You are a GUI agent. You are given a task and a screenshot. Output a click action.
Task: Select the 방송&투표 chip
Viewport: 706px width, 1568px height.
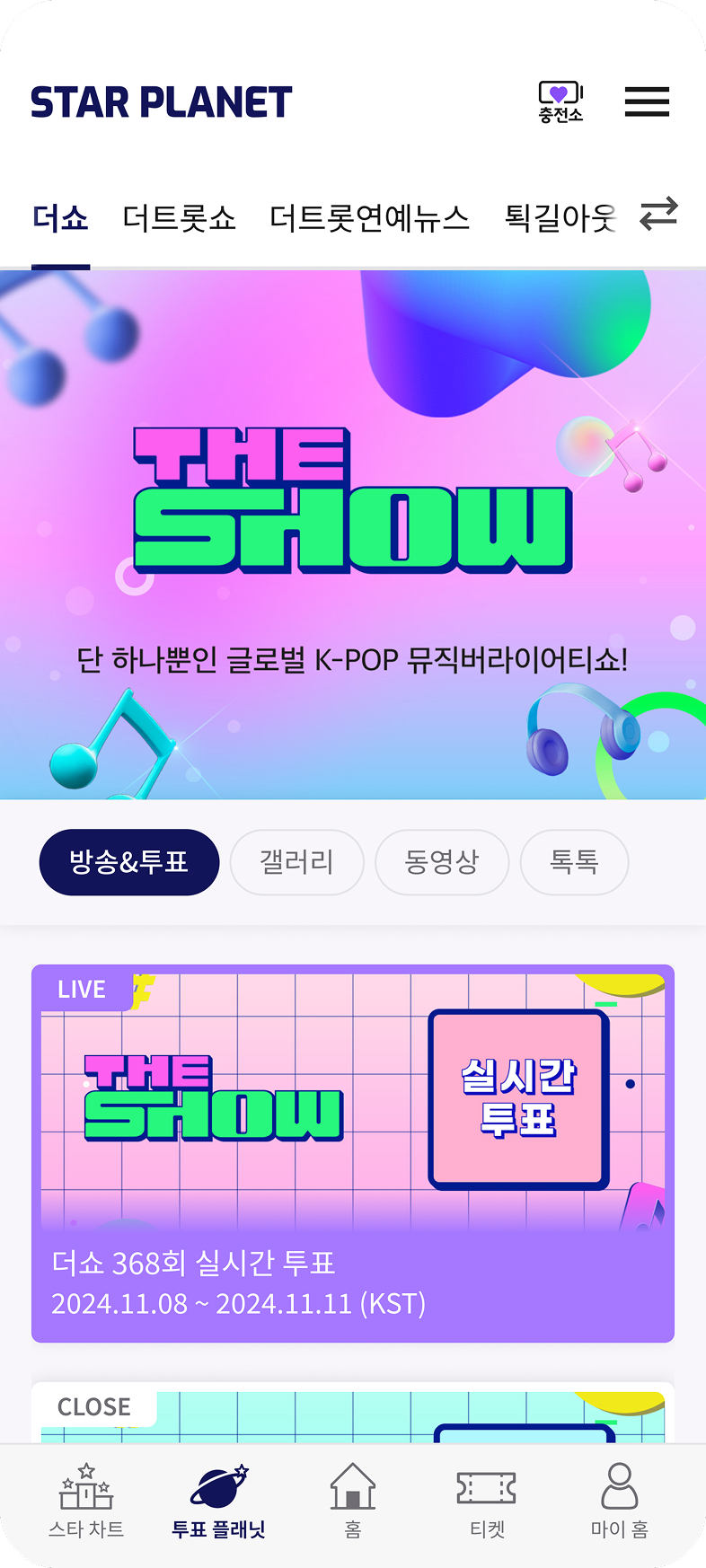(x=128, y=862)
